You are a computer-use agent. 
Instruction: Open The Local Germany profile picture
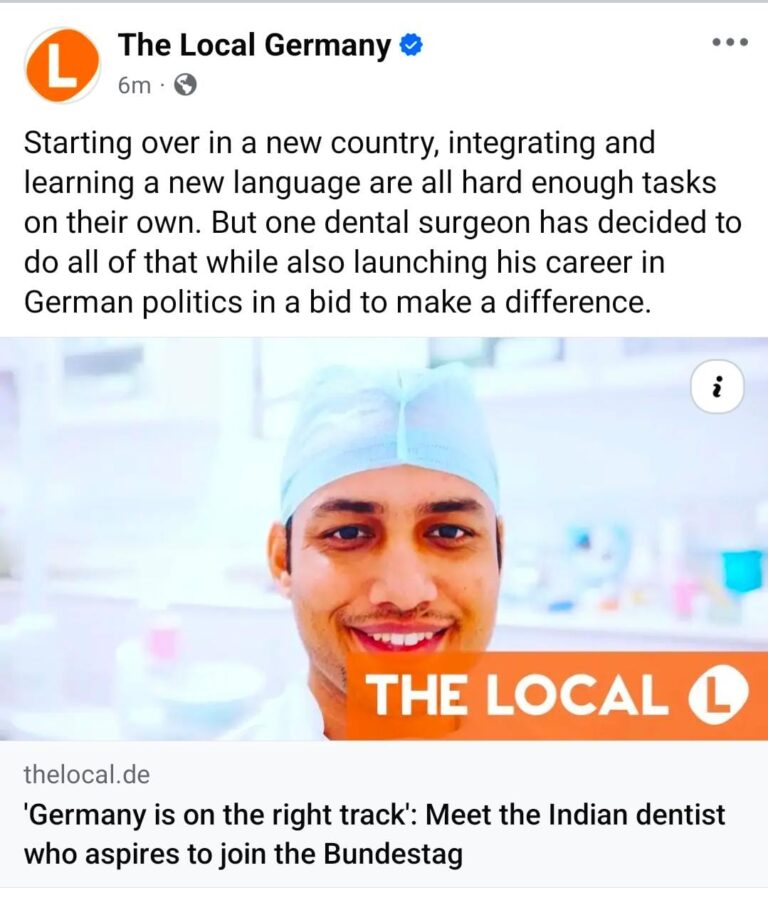tap(62, 65)
